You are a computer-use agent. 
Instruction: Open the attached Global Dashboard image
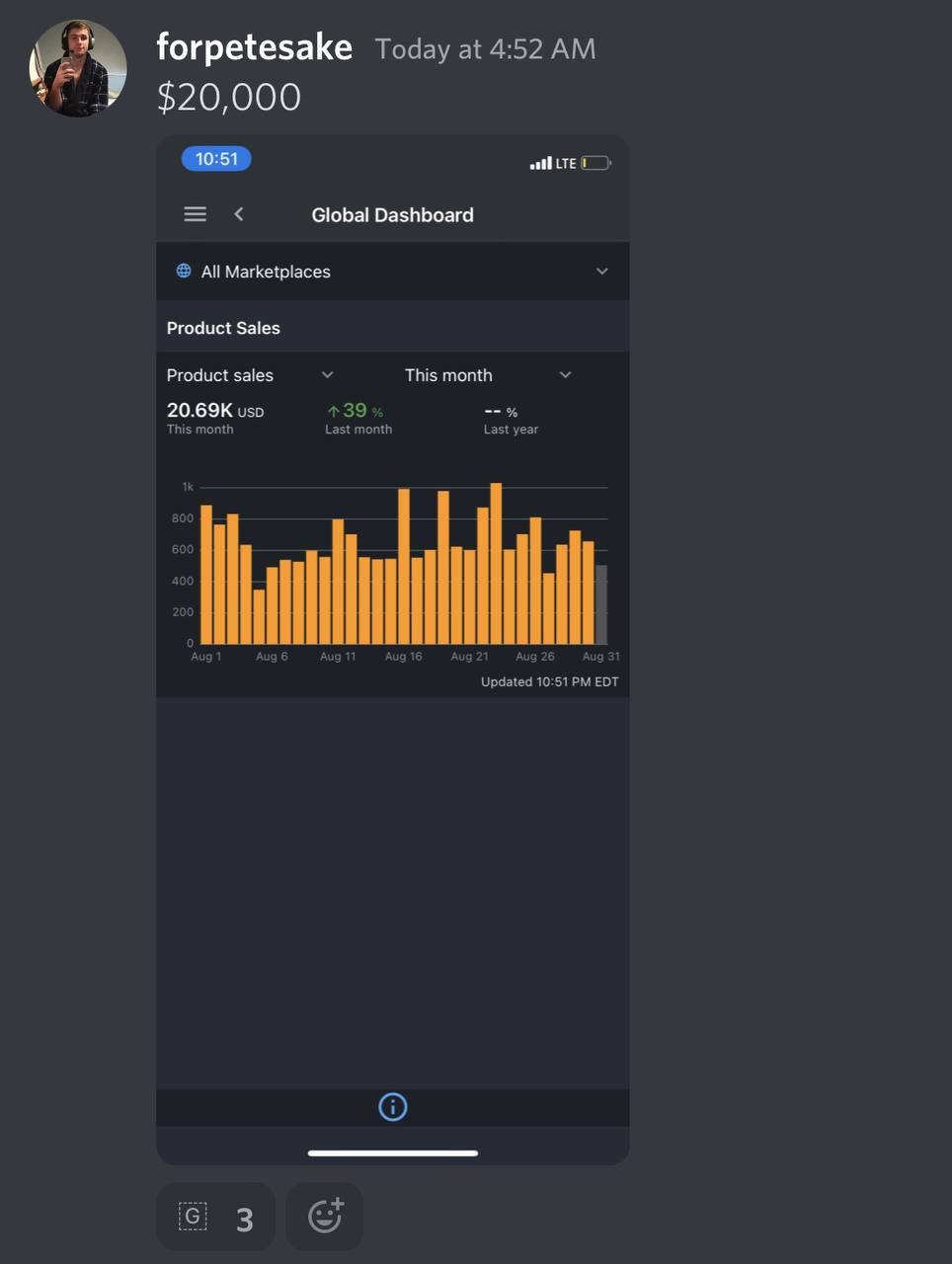click(x=392, y=649)
